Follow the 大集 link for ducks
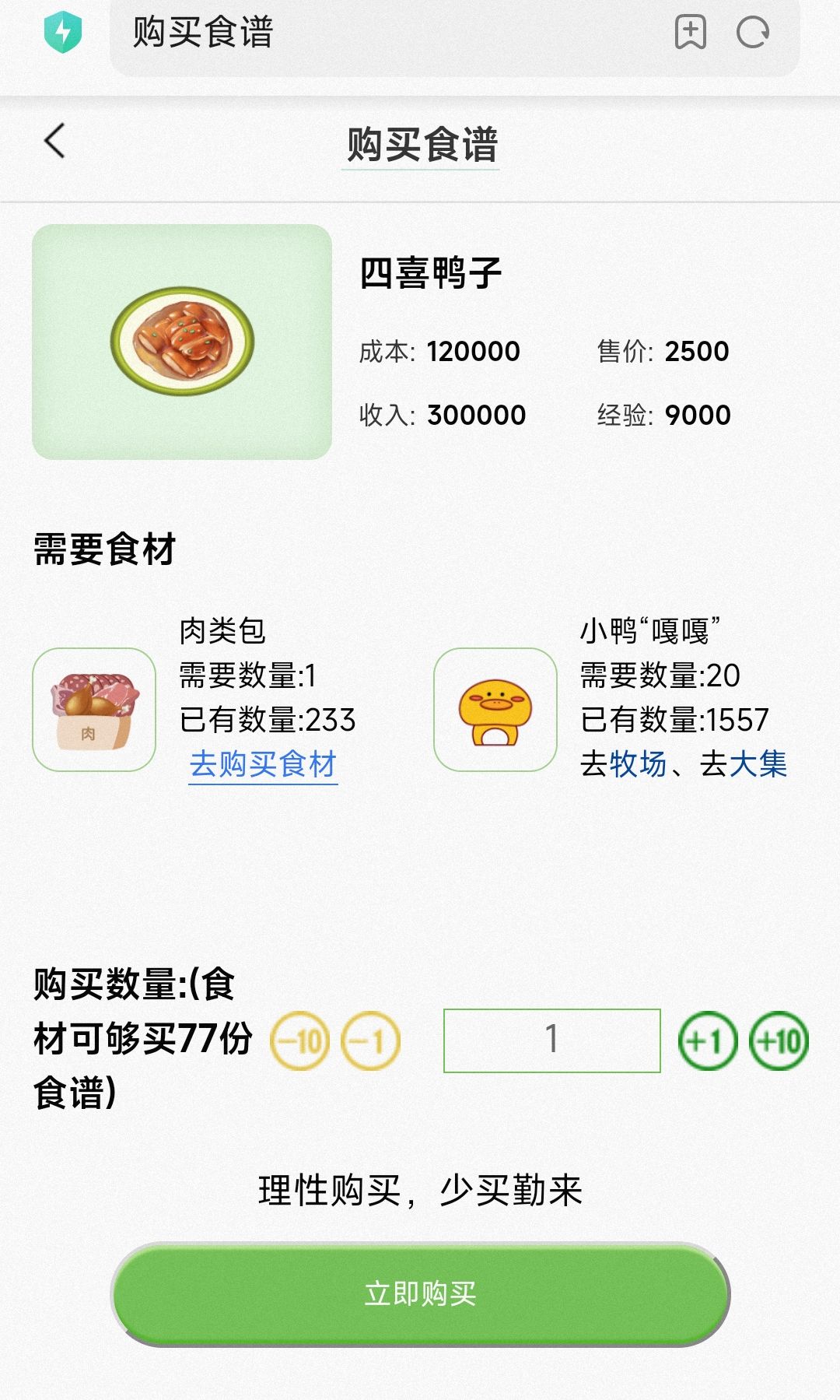This screenshot has width=840, height=1400. pos(758,764)
